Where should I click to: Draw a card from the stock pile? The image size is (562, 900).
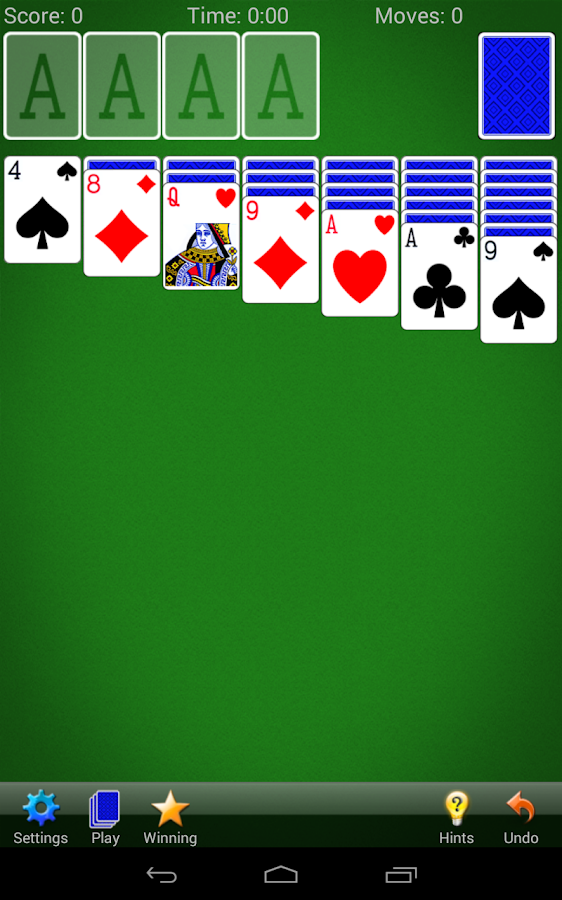[x=517, y=86]
